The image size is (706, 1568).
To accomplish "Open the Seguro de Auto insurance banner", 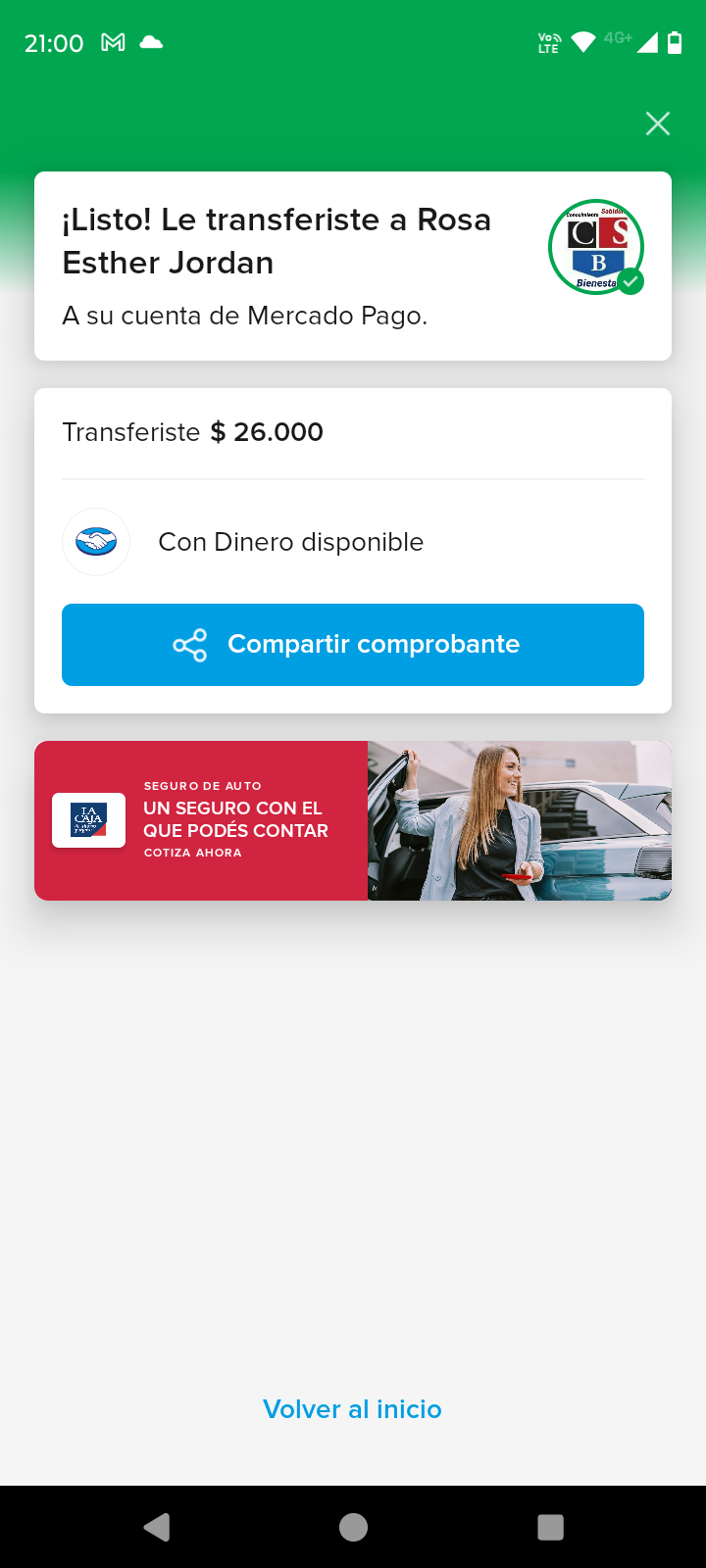I will [353, 820].
